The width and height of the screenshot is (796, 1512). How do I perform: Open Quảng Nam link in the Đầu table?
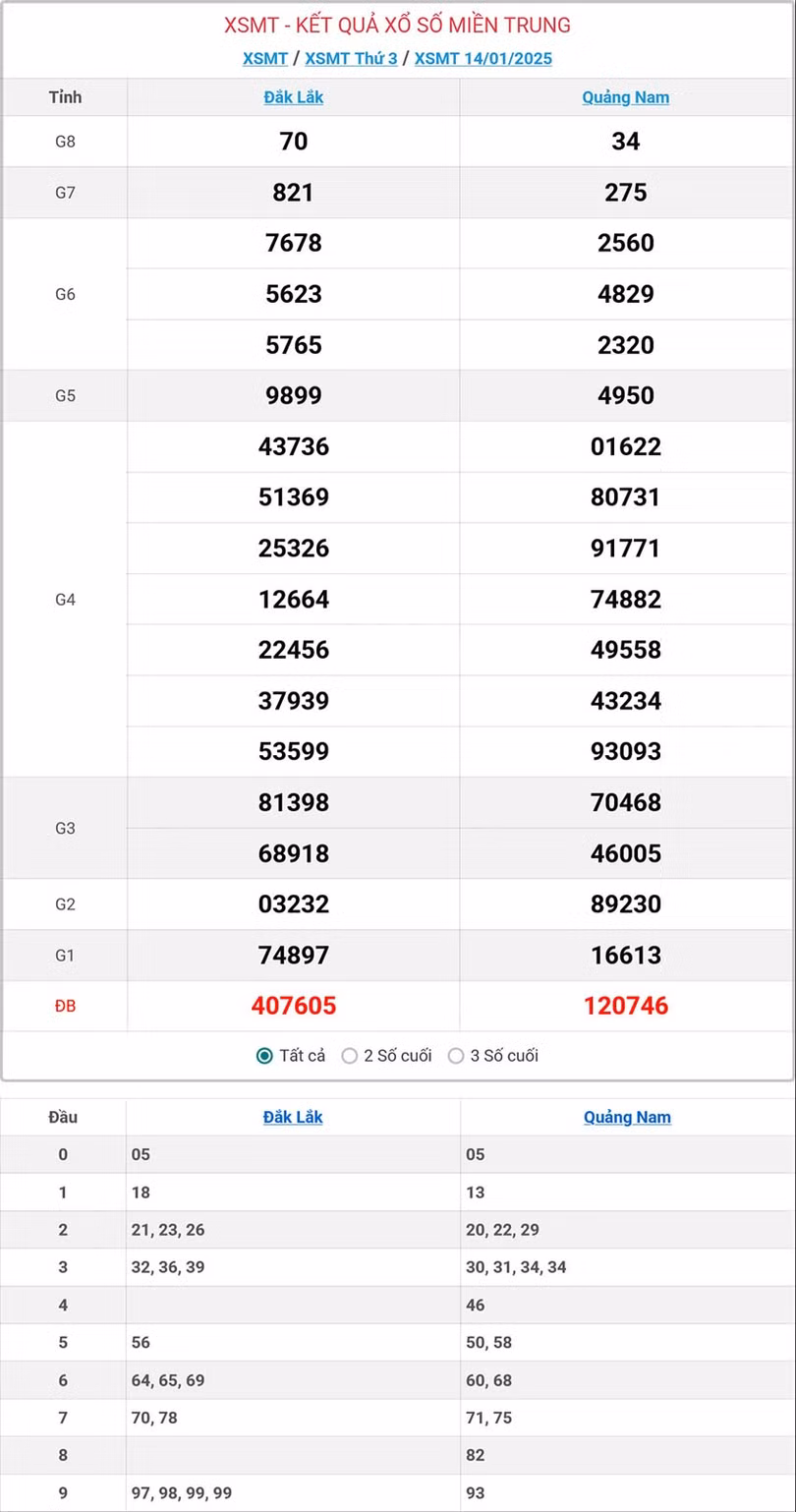[627, 1117]
